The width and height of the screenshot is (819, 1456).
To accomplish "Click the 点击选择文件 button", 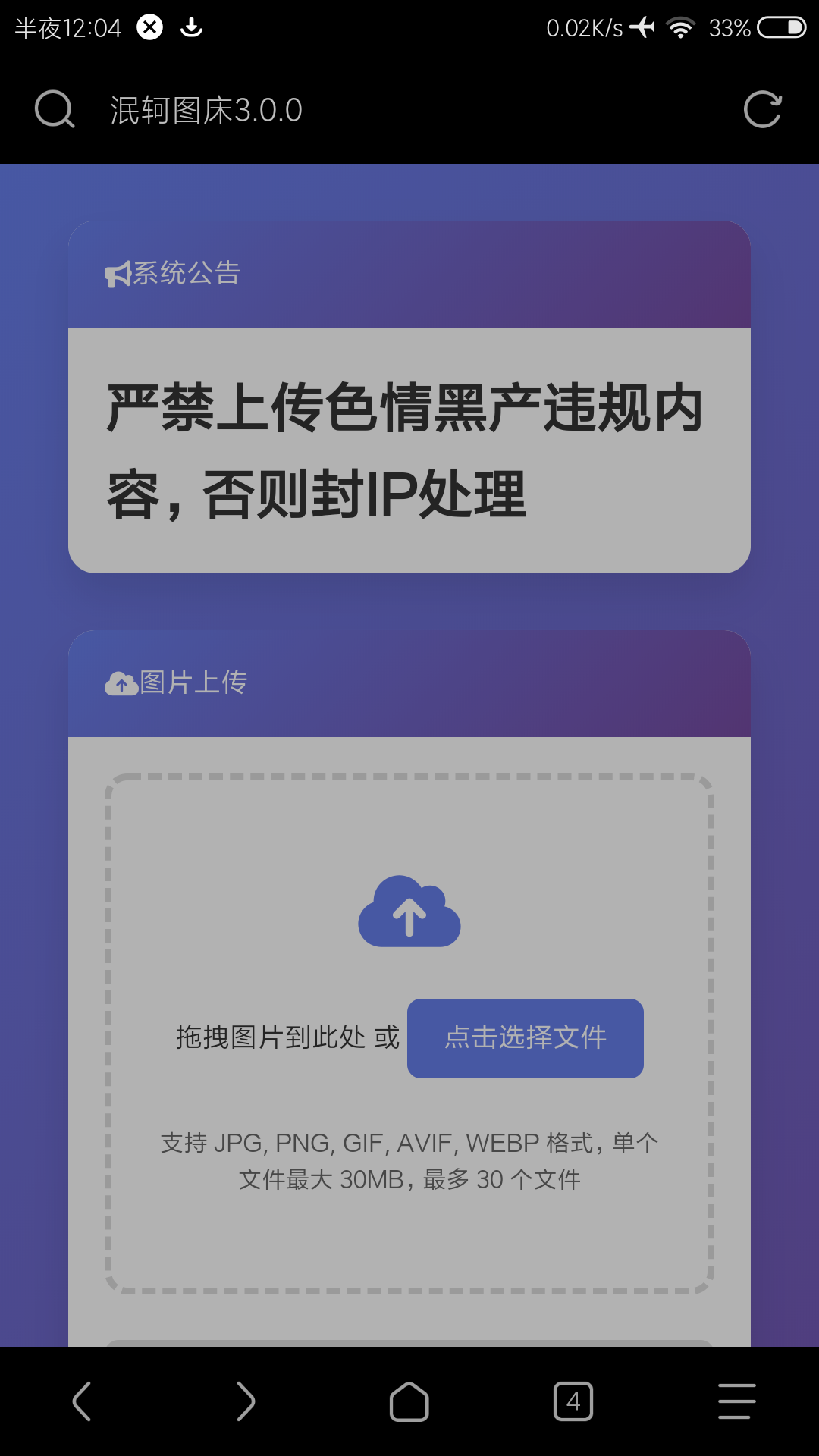I will pyautogui.click(x=525, y=1038).
